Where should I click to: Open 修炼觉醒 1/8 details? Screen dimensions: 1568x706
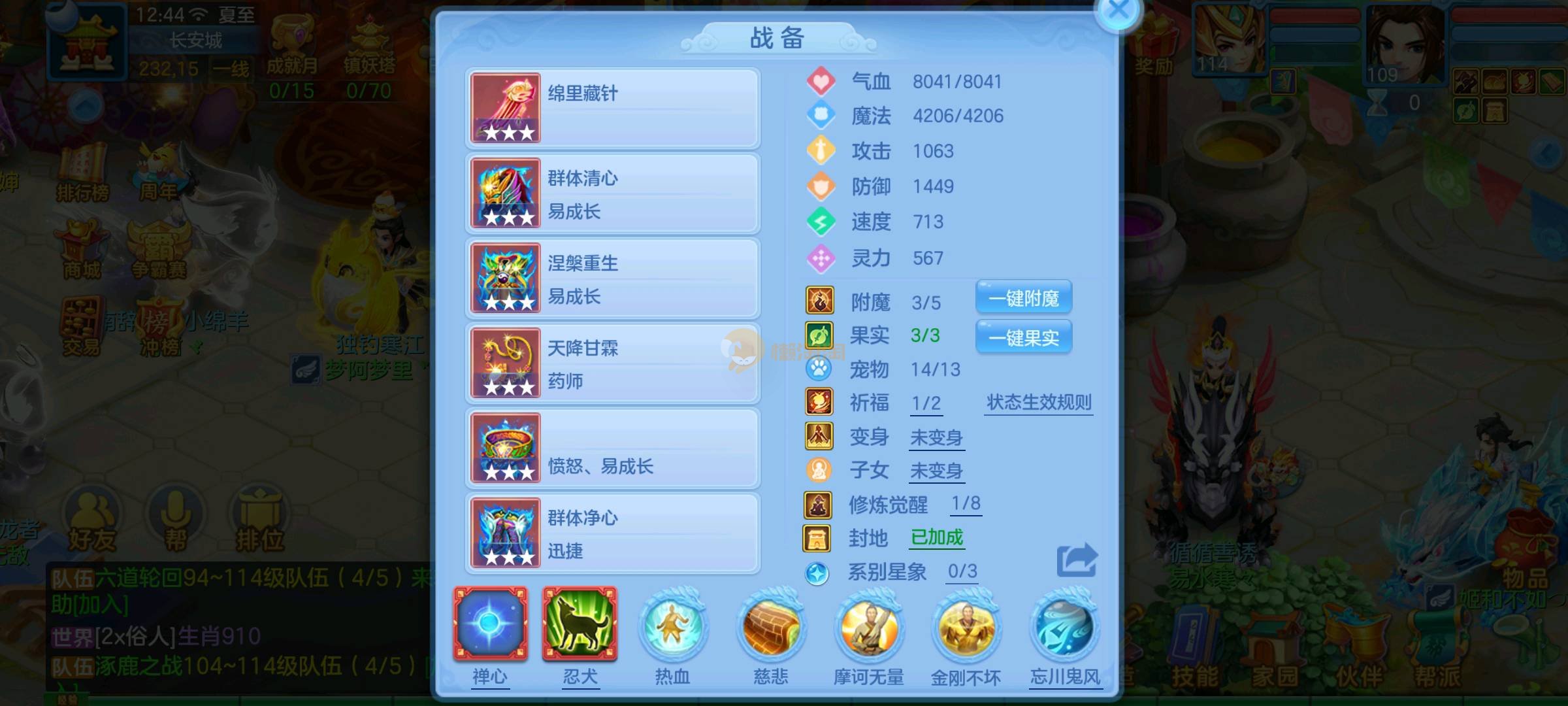point(966,503)
